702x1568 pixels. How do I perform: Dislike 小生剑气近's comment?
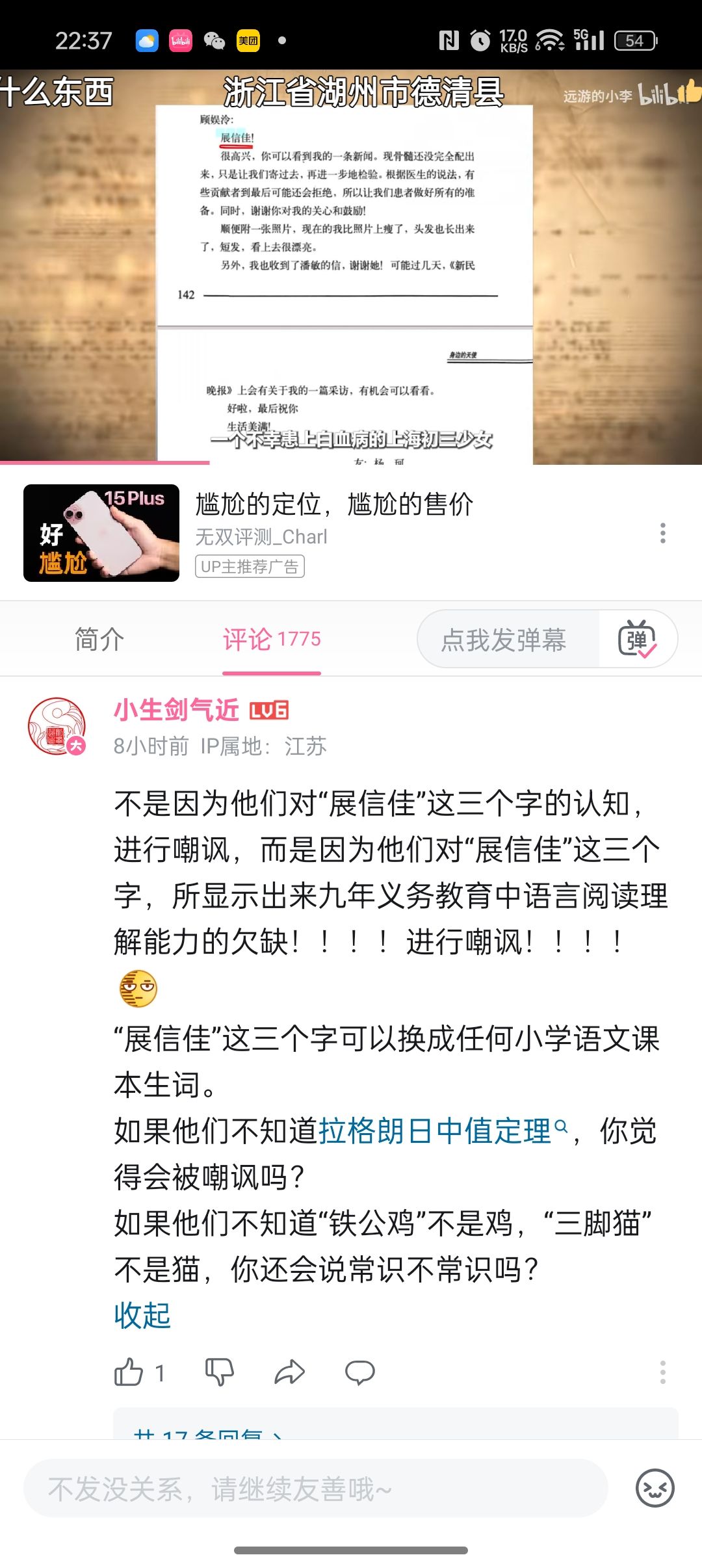click(220, 1372)
